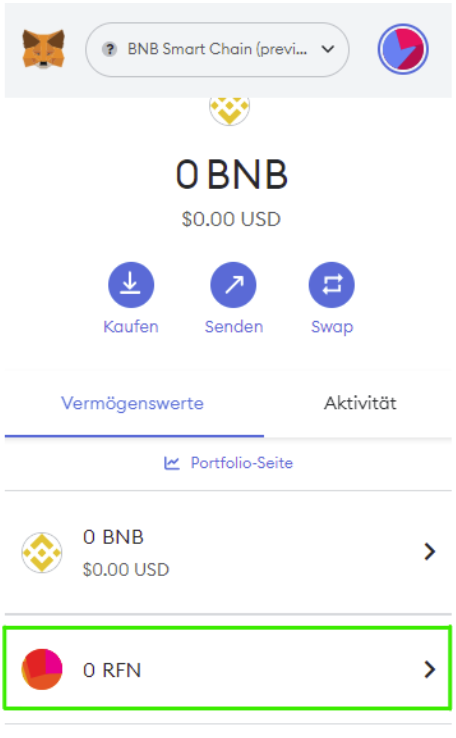Tap the Kaufen button

pos(131,298)
